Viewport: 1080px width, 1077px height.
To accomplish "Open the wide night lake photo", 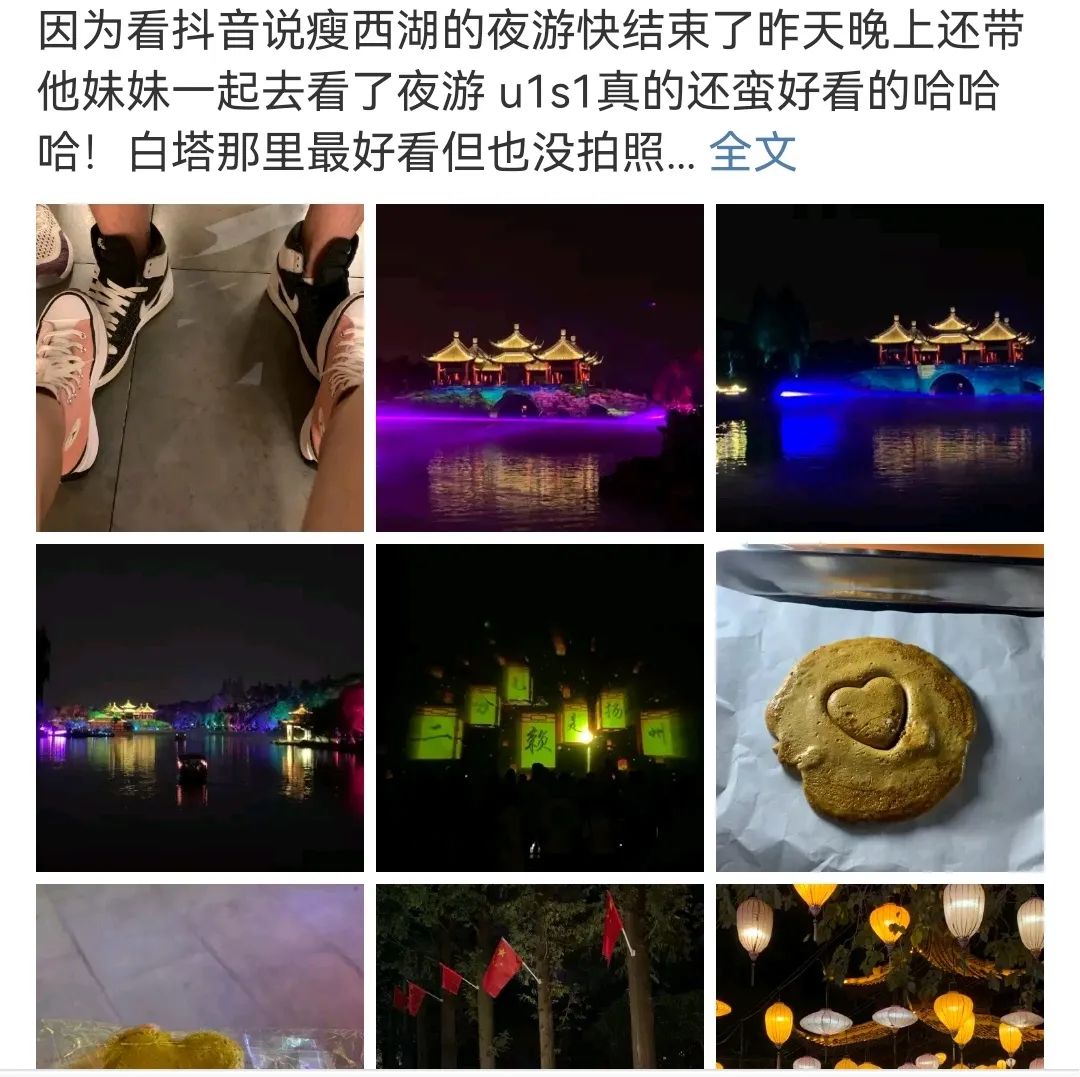I will coord(200,707).
